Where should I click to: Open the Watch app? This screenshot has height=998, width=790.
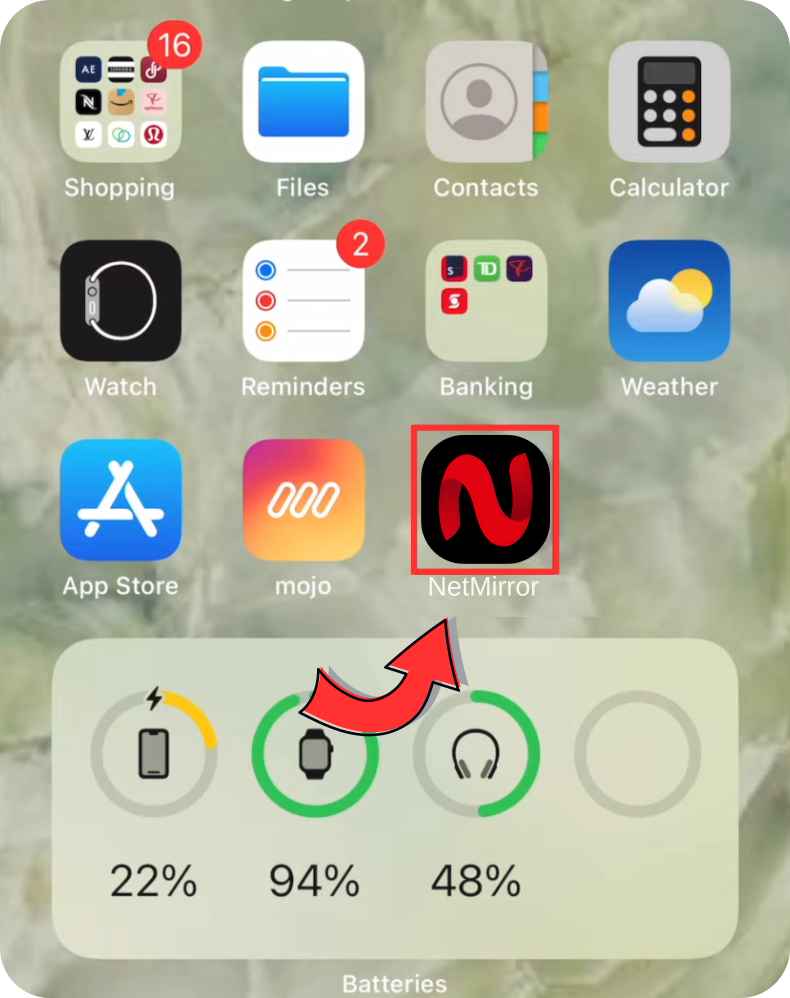tap(120, 300)
